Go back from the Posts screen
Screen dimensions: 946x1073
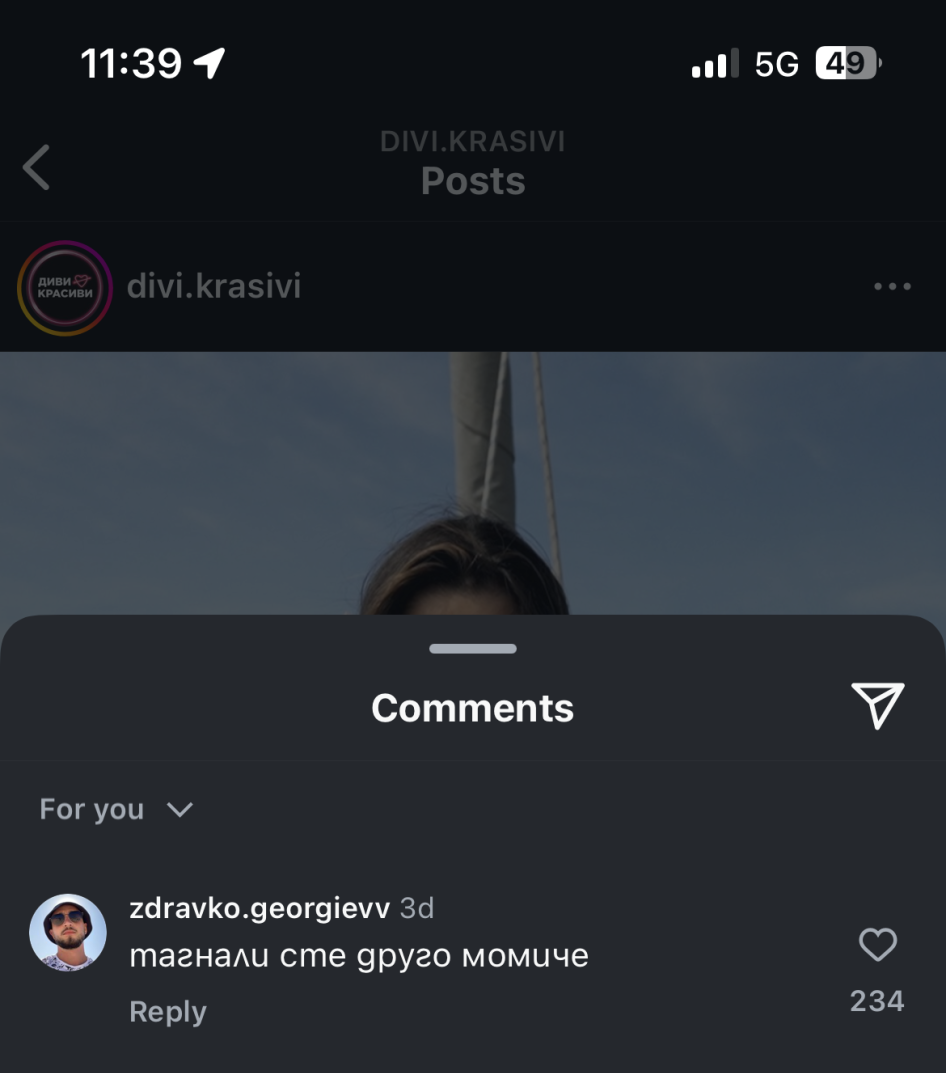pos(37,167)
